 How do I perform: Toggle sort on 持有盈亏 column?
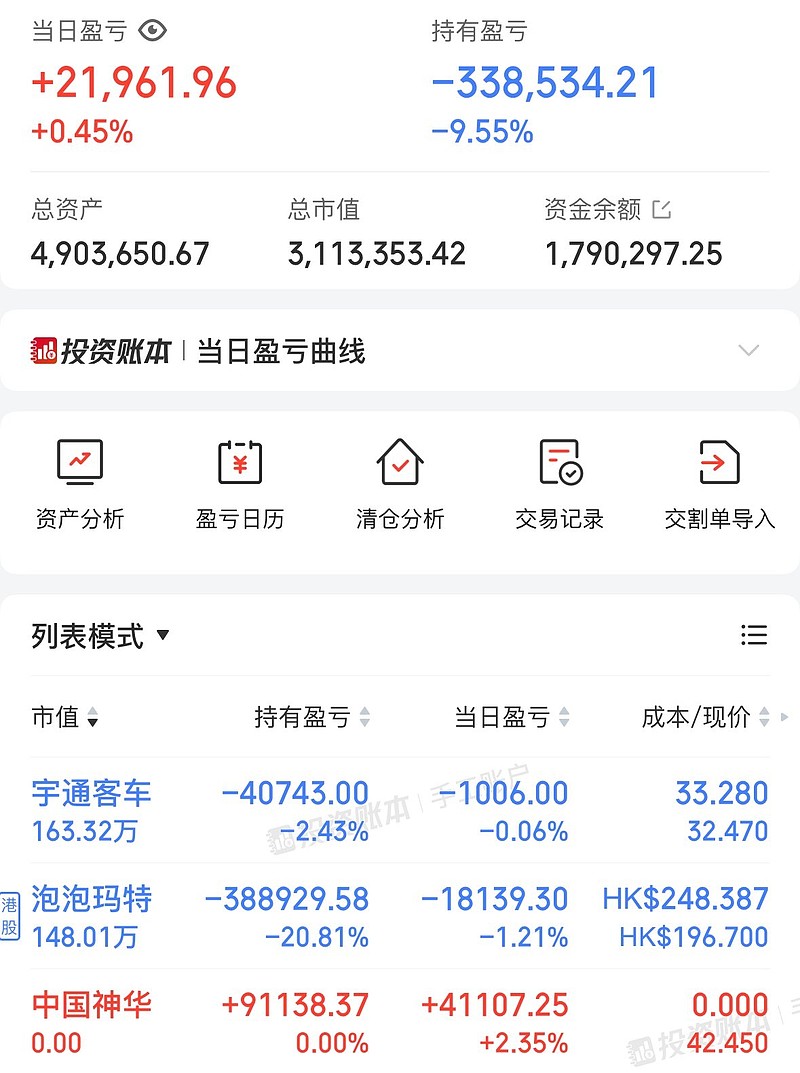(363, 717)
